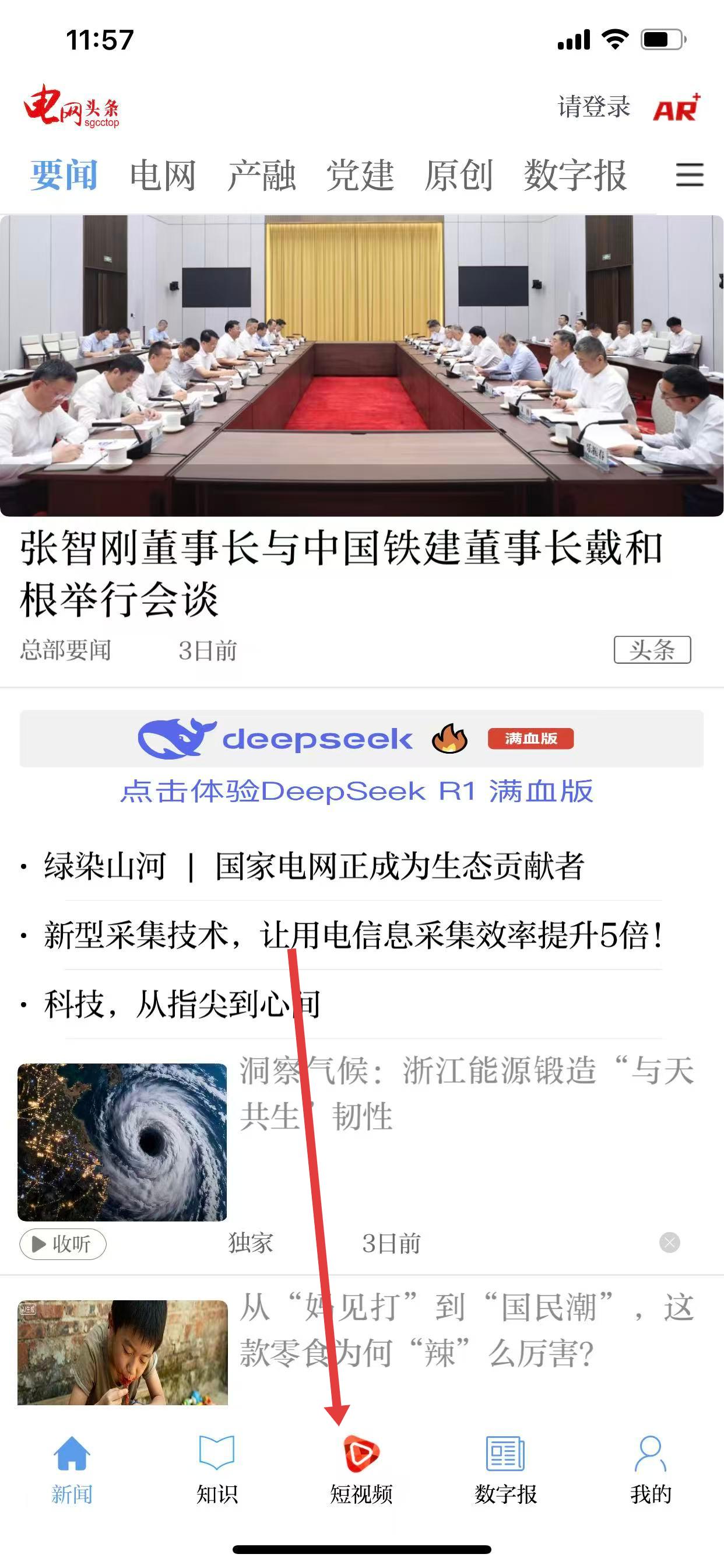
Task: Open headline article about 张智刚董事长
Action: (x=340, y=572)
